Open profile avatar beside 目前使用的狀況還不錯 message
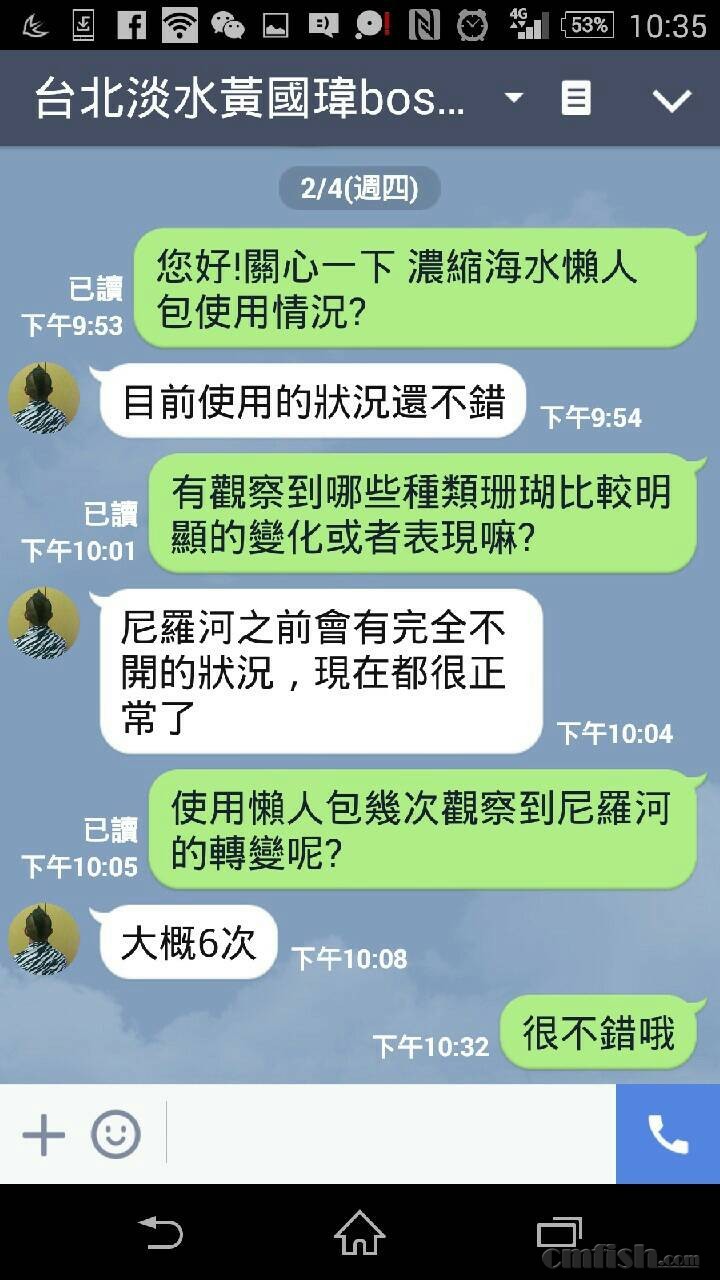The height and width of the screenshot is (1280, 720). click(44, 398)
